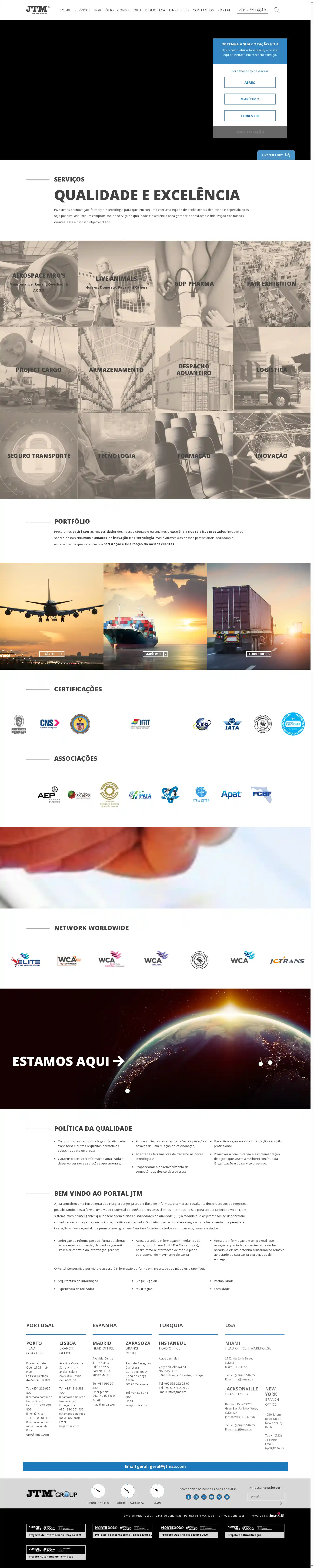Tap the Pedir Cotação header button
Screen dimensions: 314x1568
click(252, 10)
